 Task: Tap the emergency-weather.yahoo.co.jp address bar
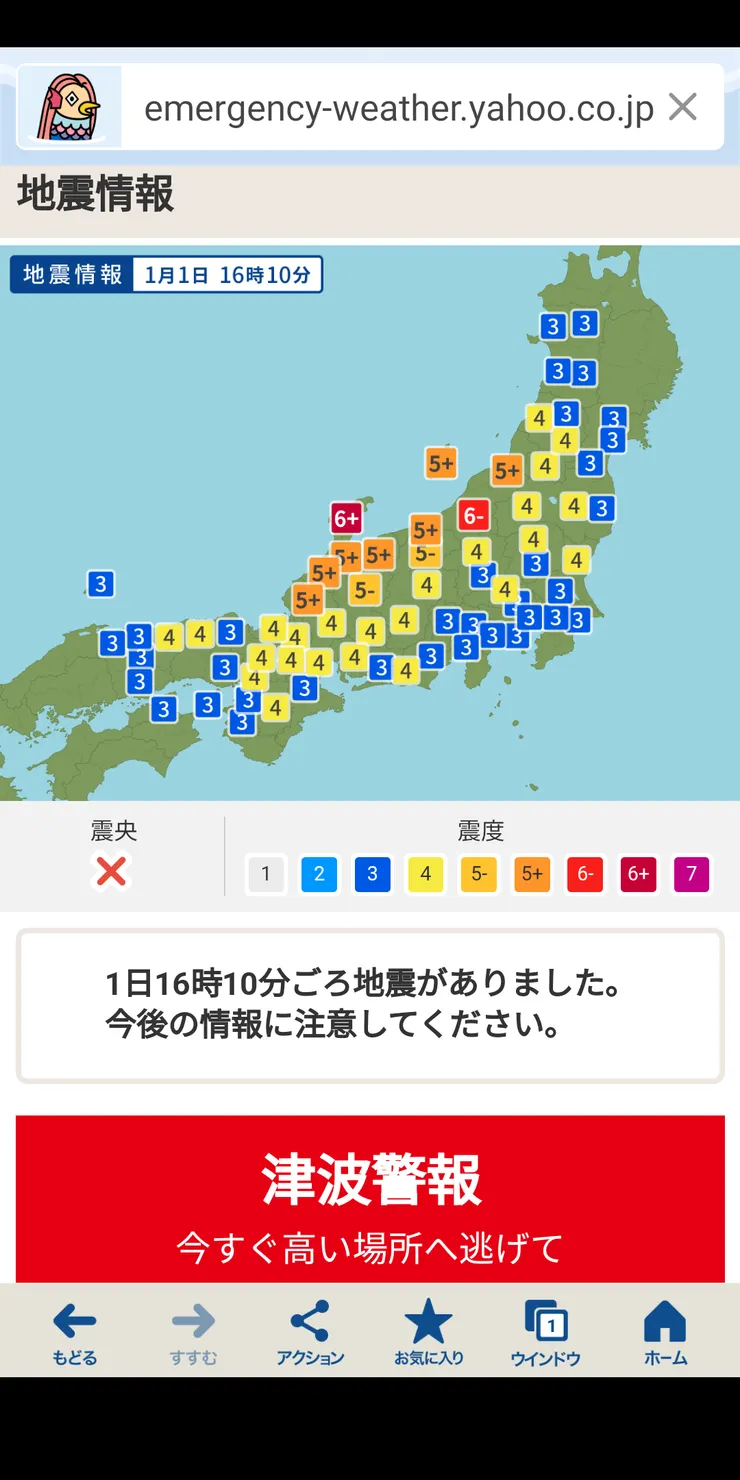398,108
